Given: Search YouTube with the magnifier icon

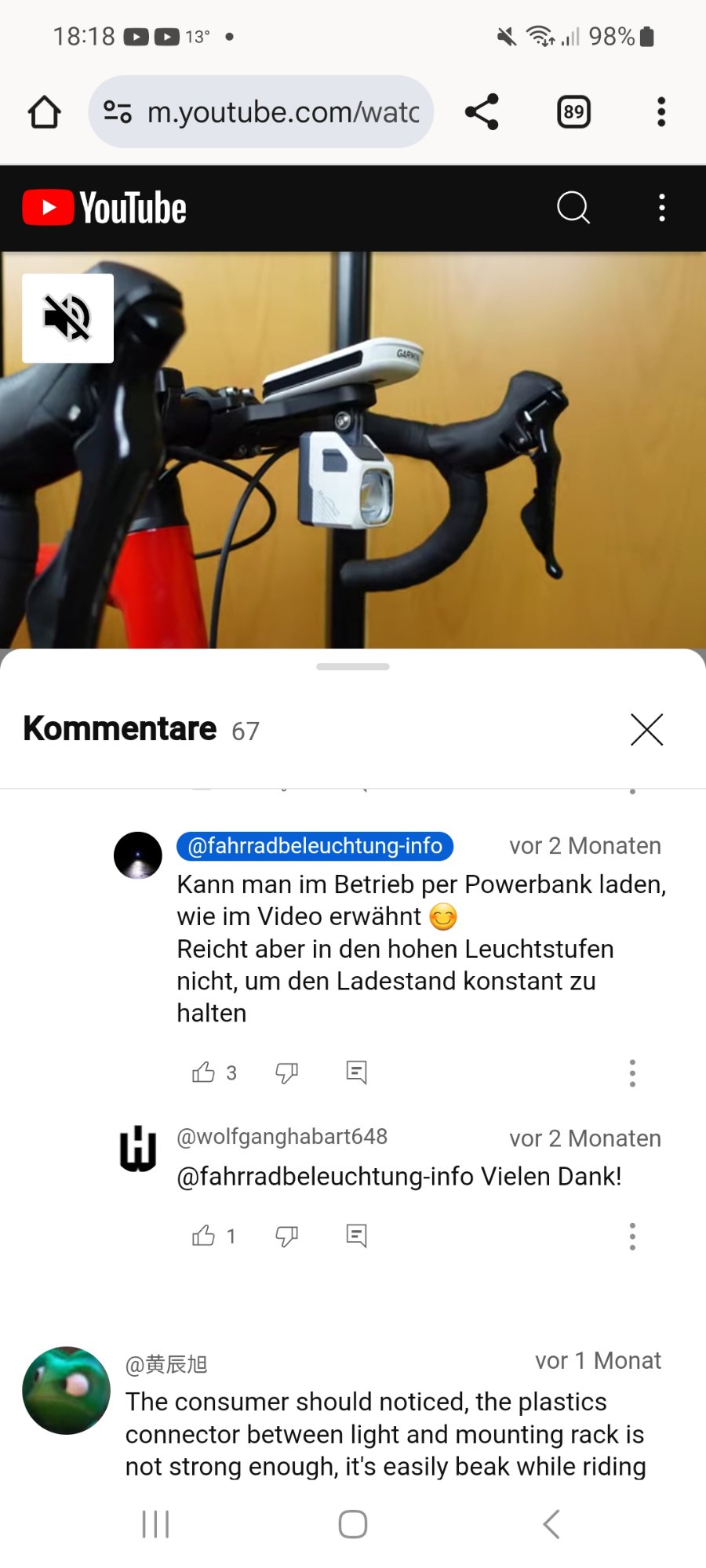Looking at the screenshot, I should (573, 208).
